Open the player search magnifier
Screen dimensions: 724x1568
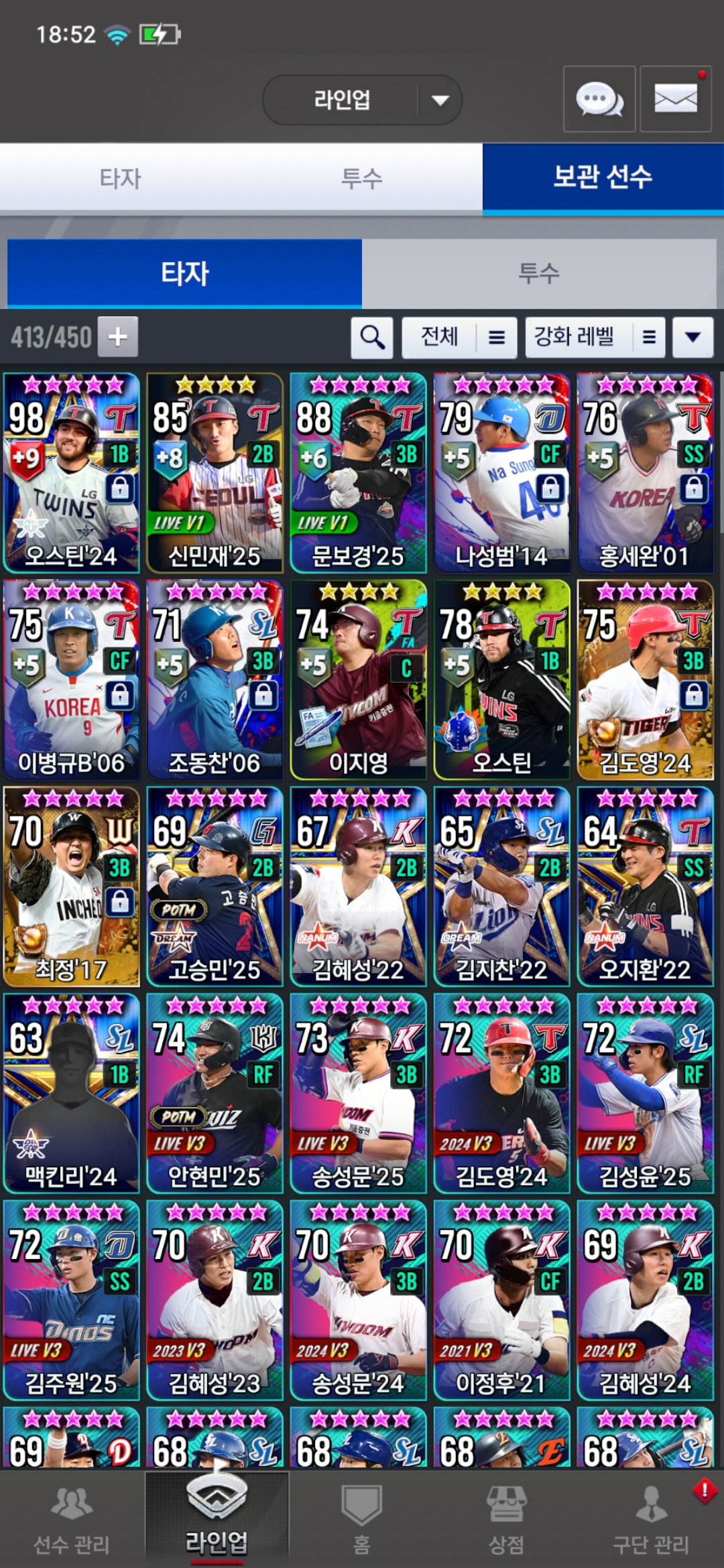pyautogui.click(x=372, y=337)
